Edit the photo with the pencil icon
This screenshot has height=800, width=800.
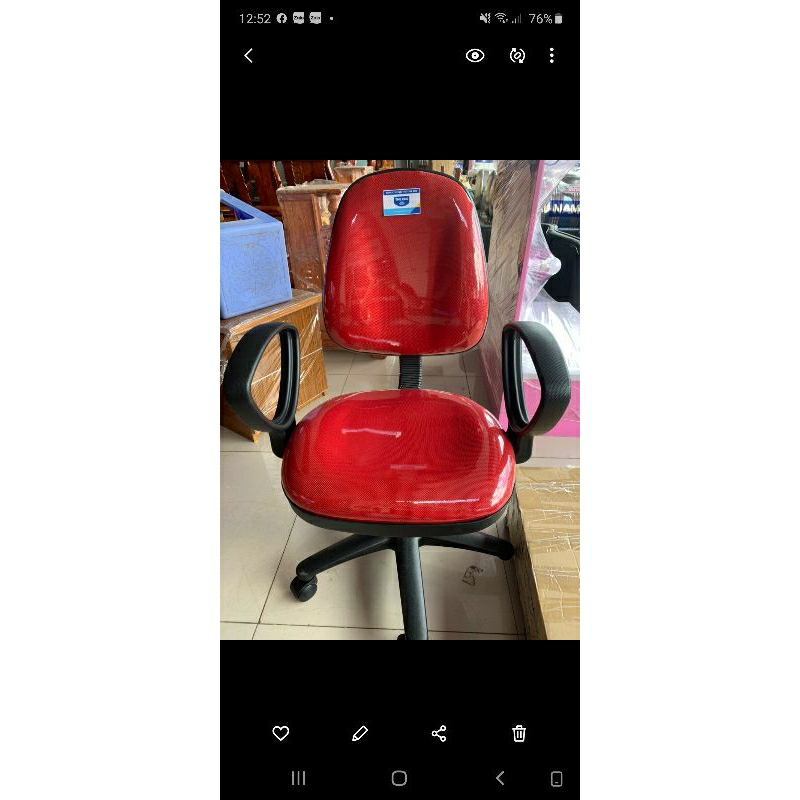tap(360, 733)
